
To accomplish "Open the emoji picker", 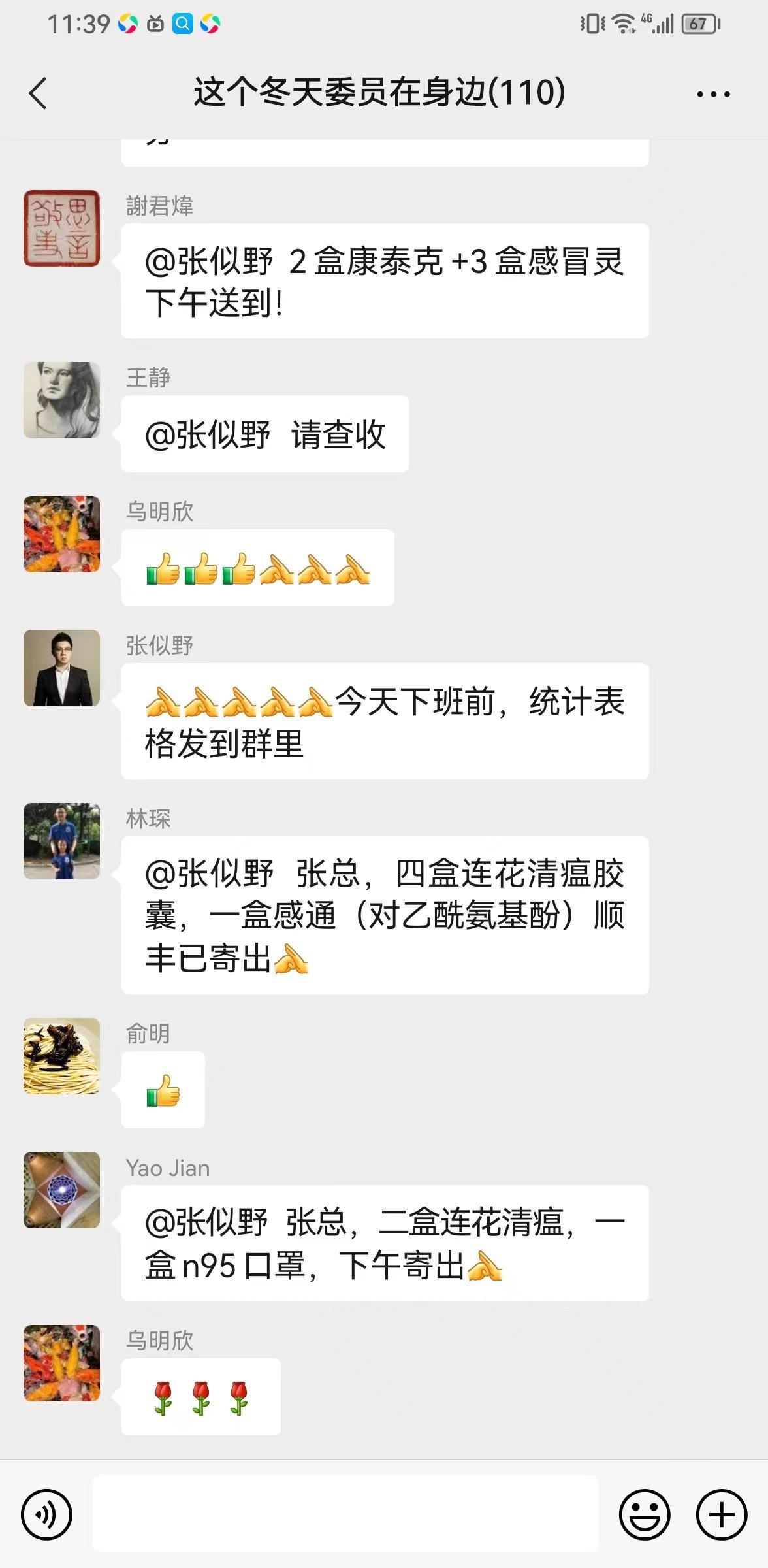I will click(644, 1514).
